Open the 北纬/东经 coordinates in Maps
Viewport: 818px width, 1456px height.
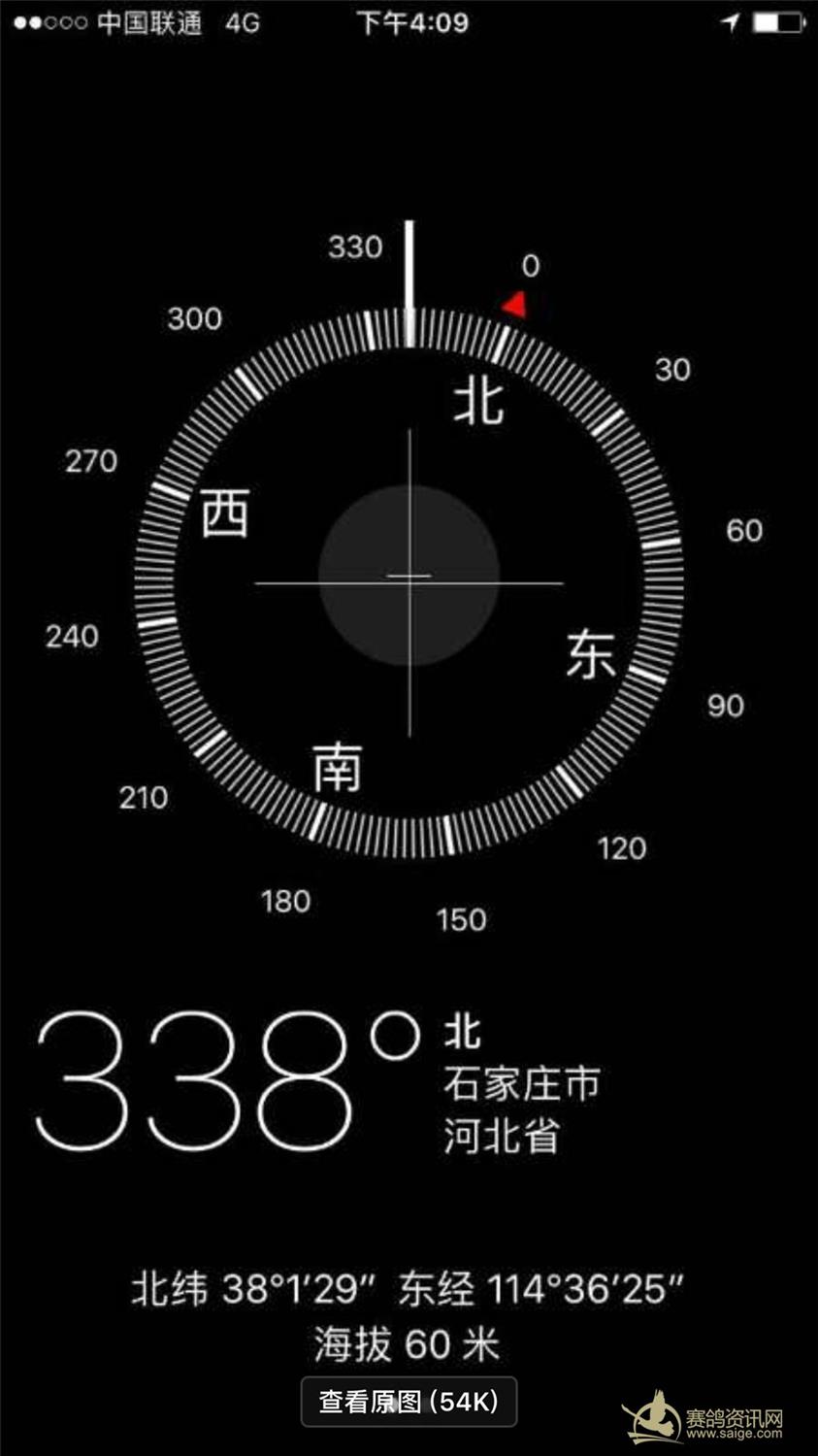pos(408,1289)
